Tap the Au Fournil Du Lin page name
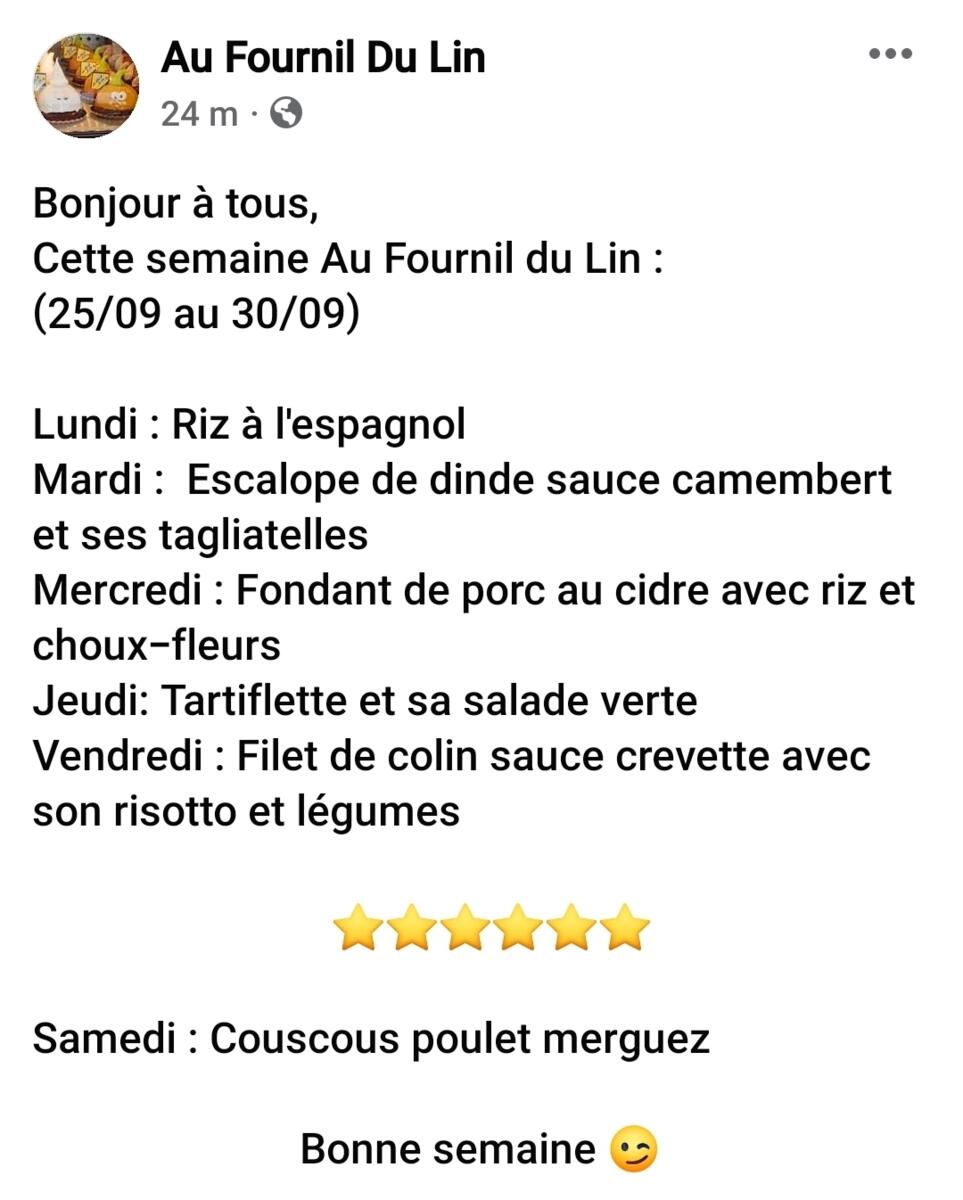Viewport: 963px width, 1200px height. pos(323,58)
